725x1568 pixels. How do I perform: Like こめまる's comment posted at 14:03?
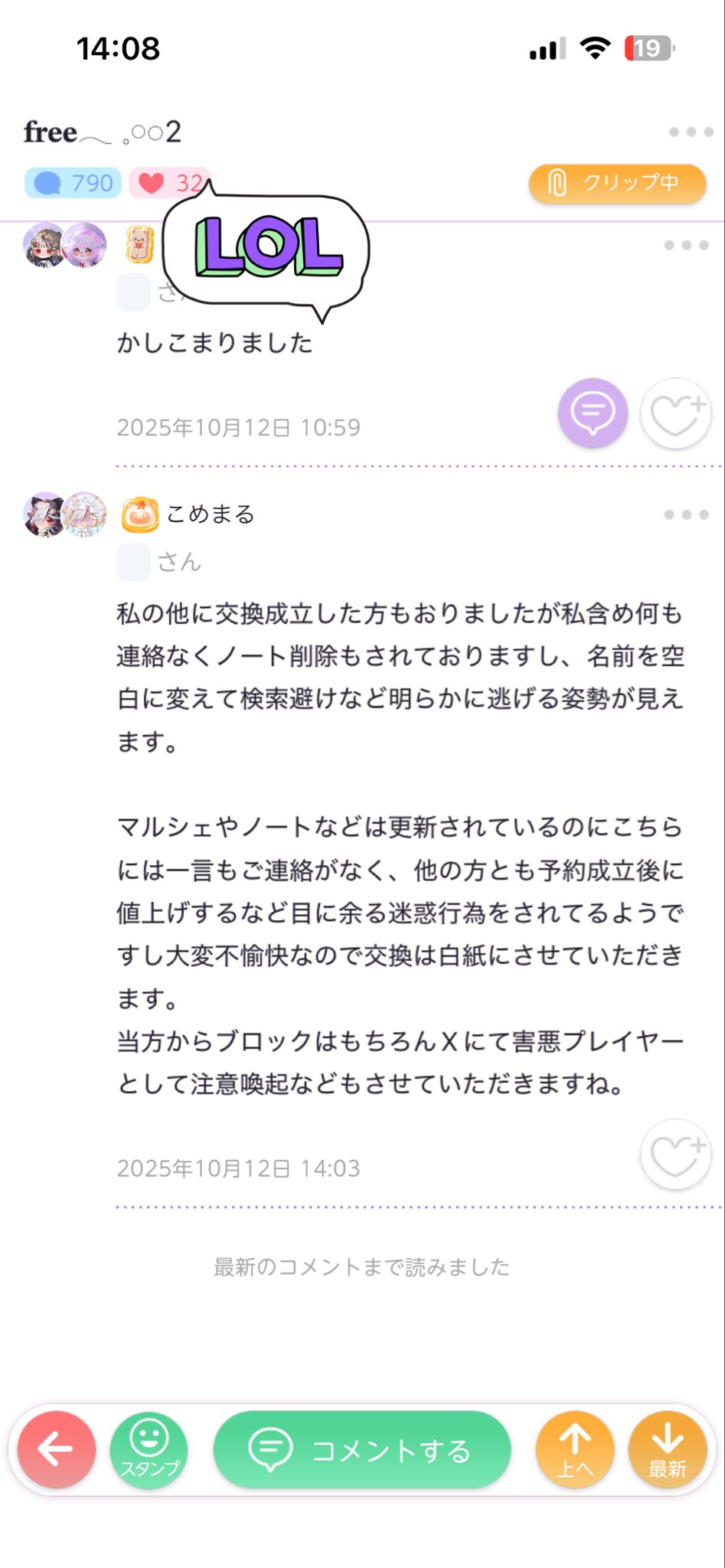[x=675, y=1155]
